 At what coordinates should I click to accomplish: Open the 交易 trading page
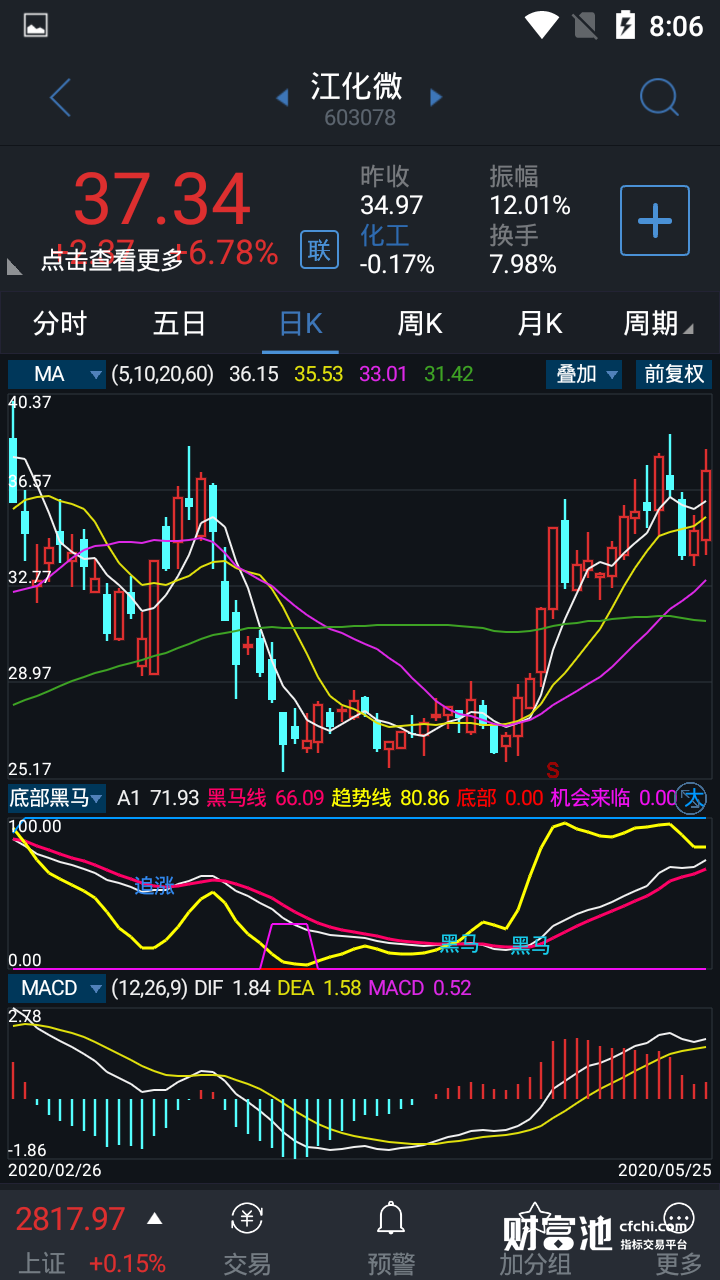click(x=247, y=1238)
